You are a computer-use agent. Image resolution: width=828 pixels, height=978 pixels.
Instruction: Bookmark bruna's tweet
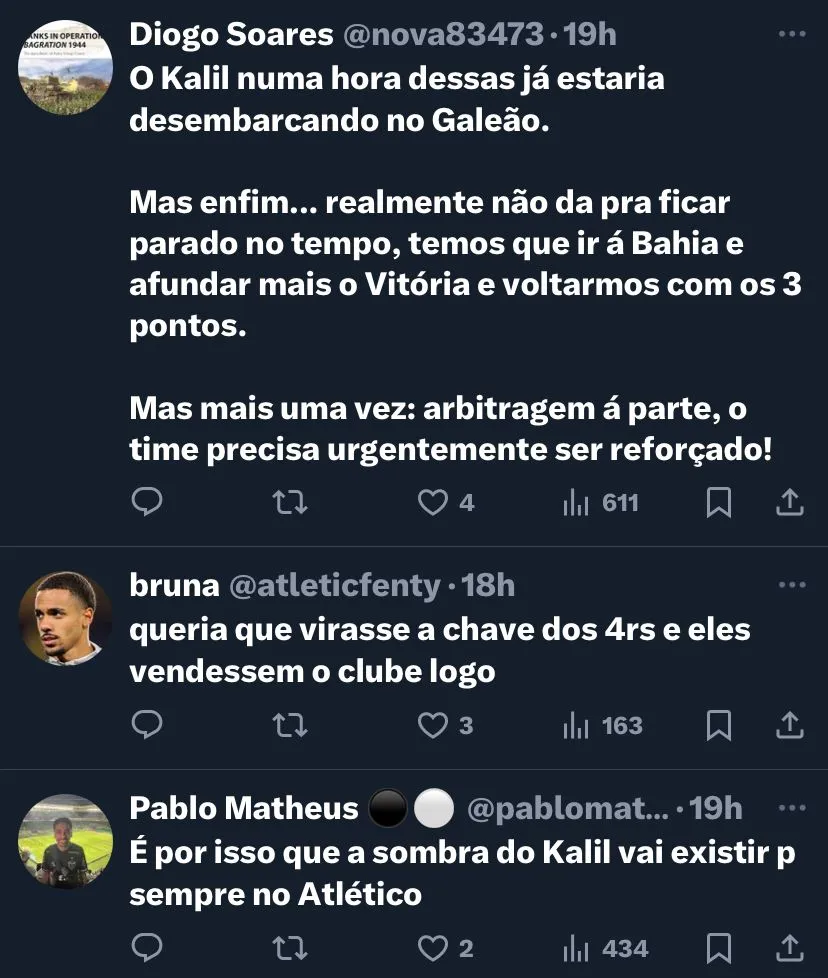(x=718, y=725)
